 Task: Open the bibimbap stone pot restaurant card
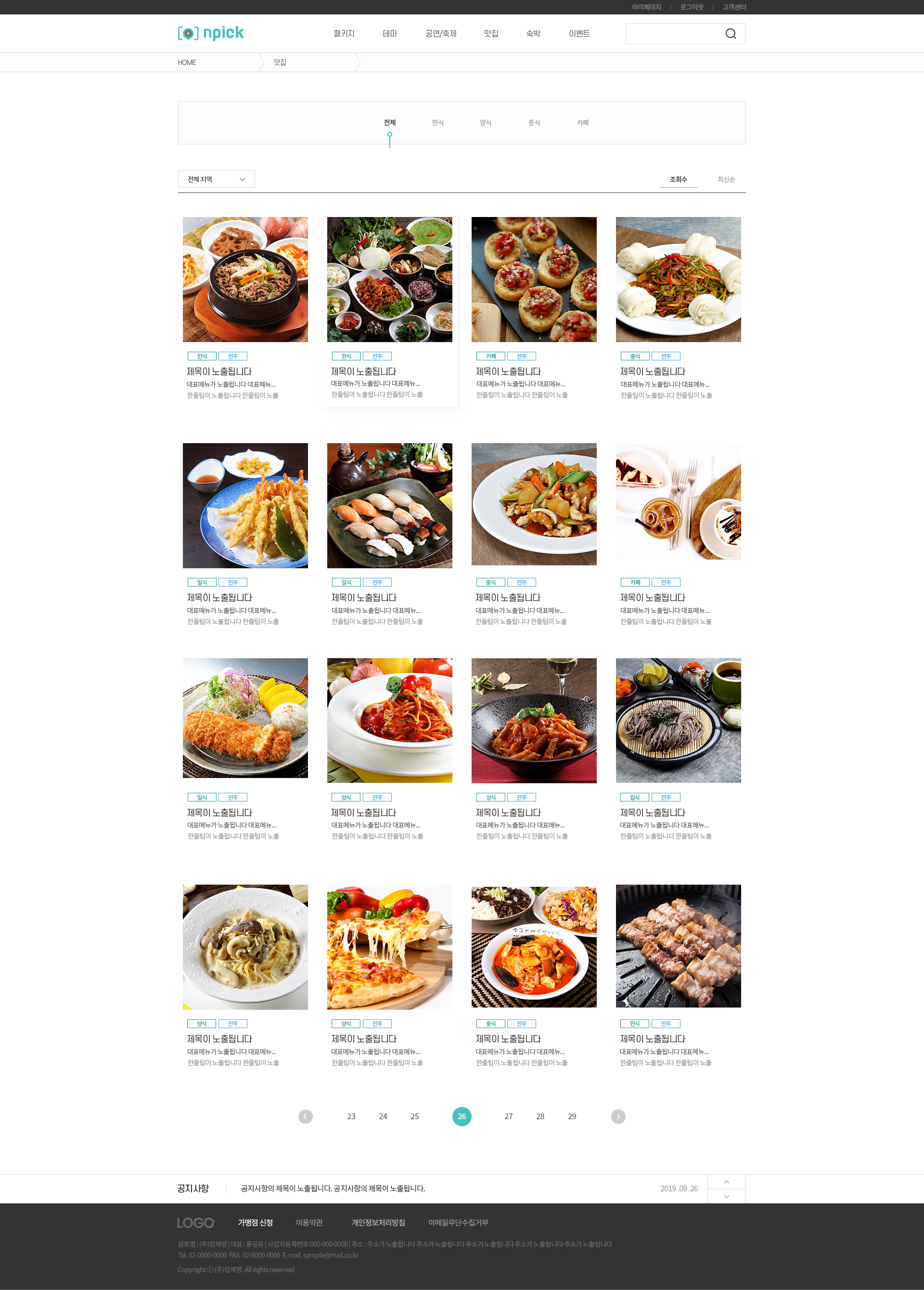point(245,279)
